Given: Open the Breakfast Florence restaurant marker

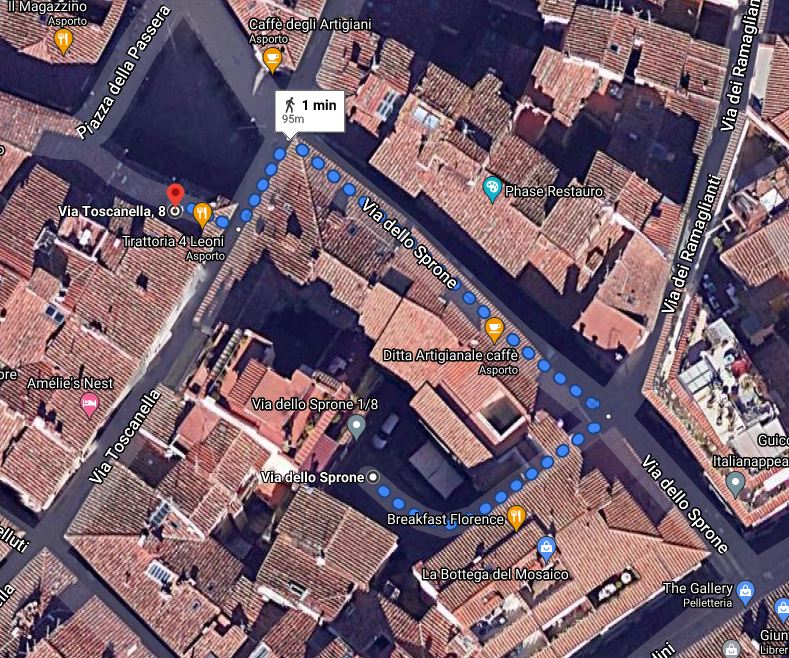Looking at the screenshot, I should (x=516, y=517).
